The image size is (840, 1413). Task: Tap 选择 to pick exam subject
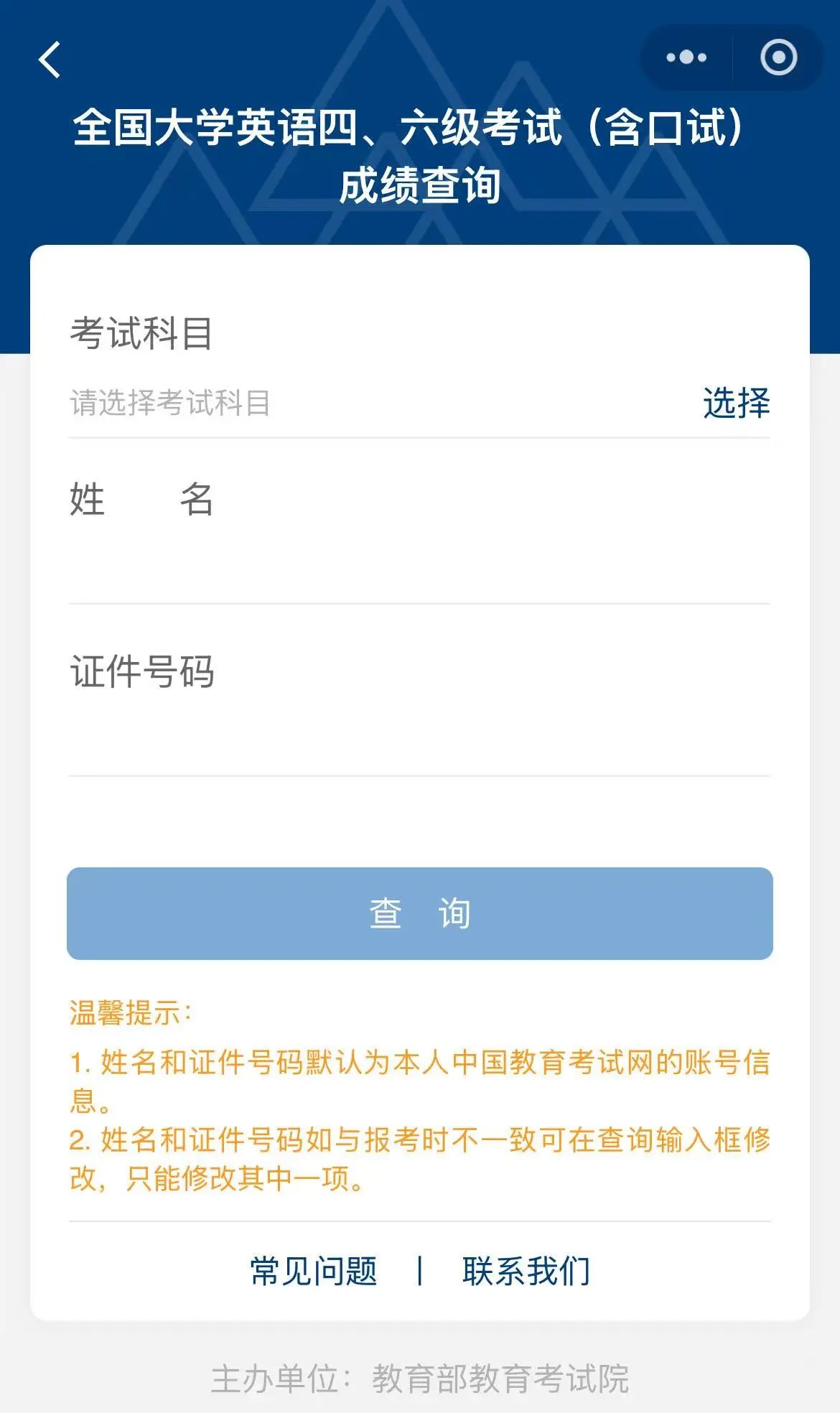click(736, 402)
